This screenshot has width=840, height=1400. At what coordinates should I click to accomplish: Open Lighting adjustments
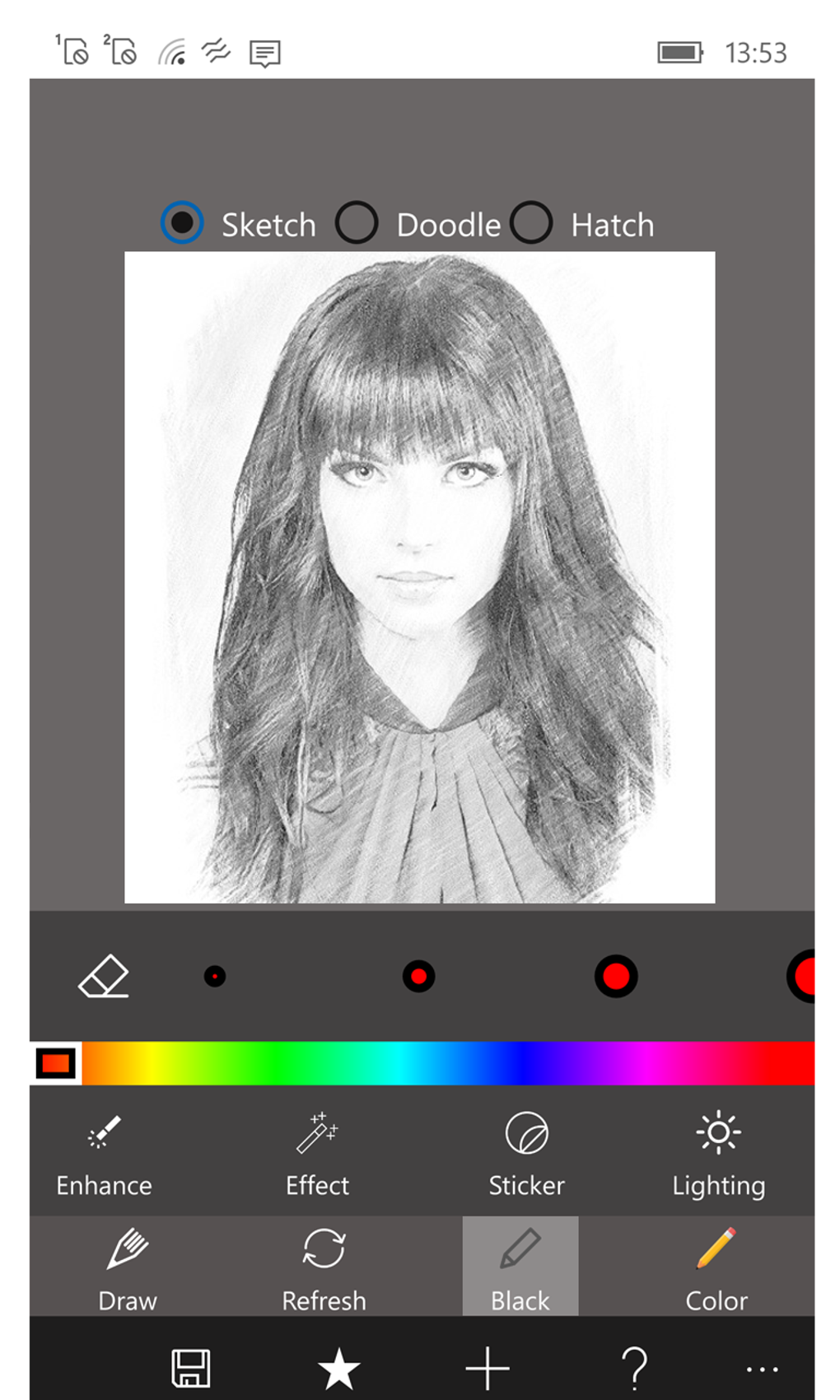(x=718, y=1155)
